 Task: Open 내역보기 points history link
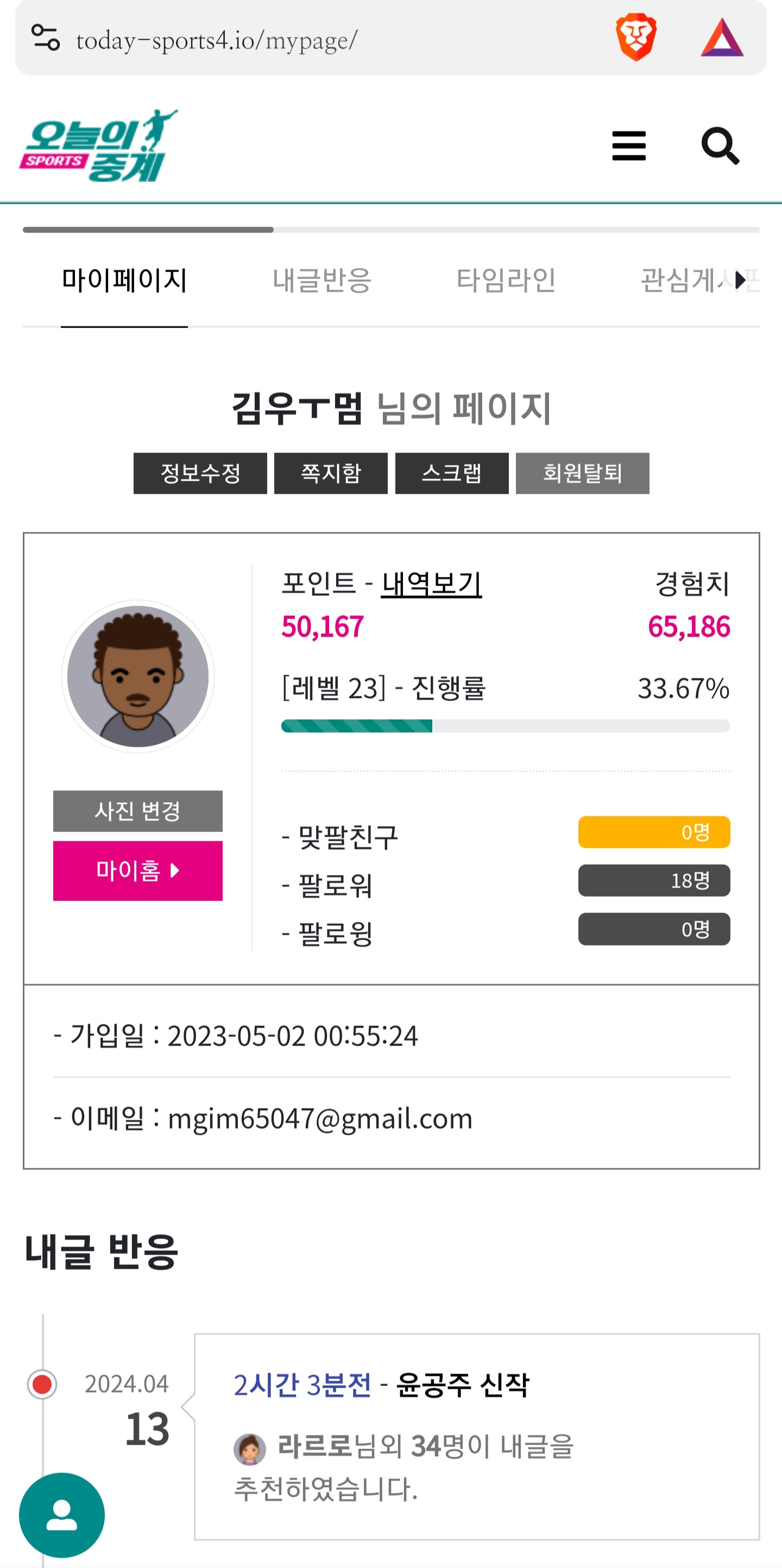[x=432, y=584]
